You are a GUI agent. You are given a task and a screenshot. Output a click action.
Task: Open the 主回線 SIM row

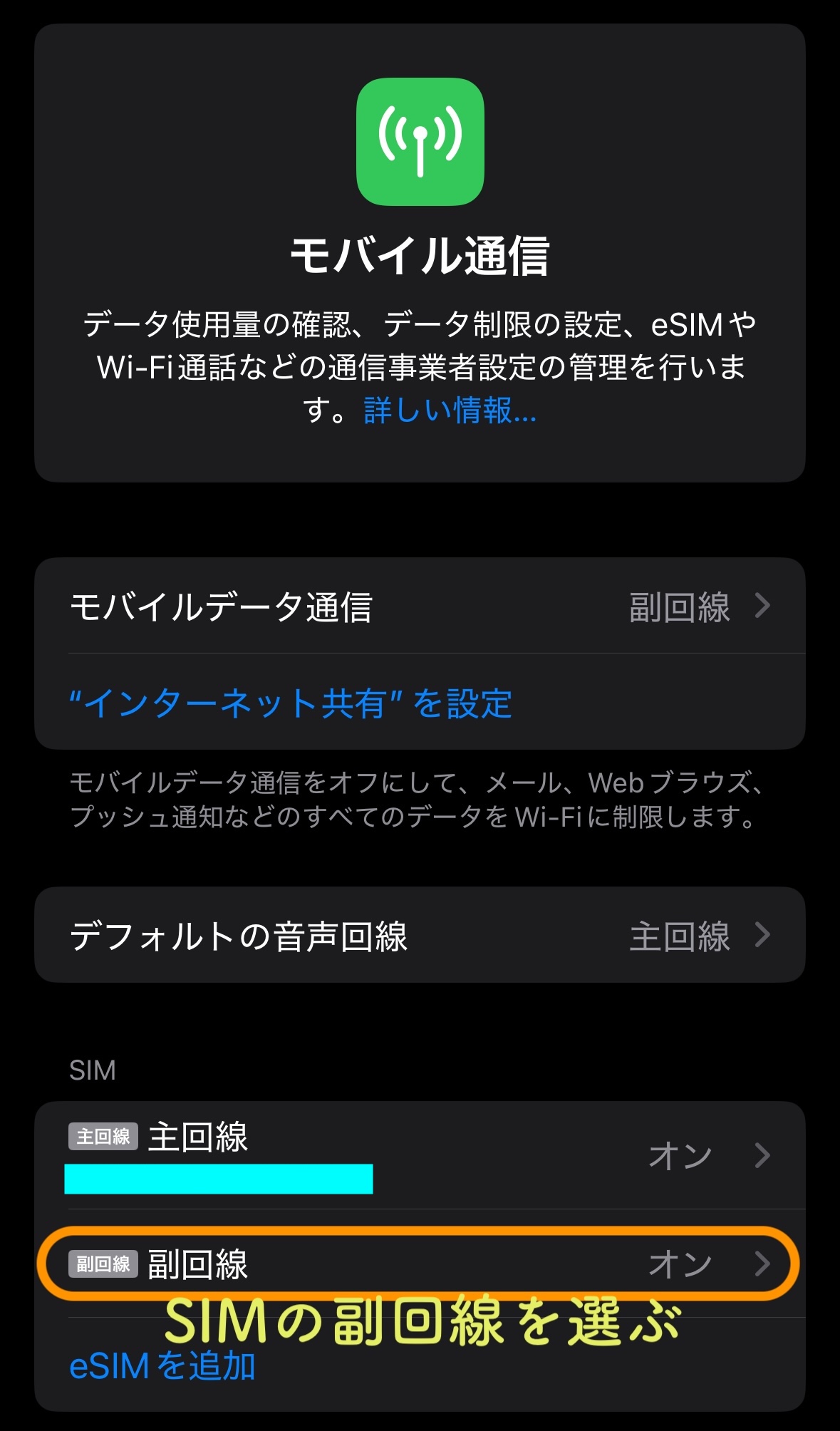pos(420,1154)
